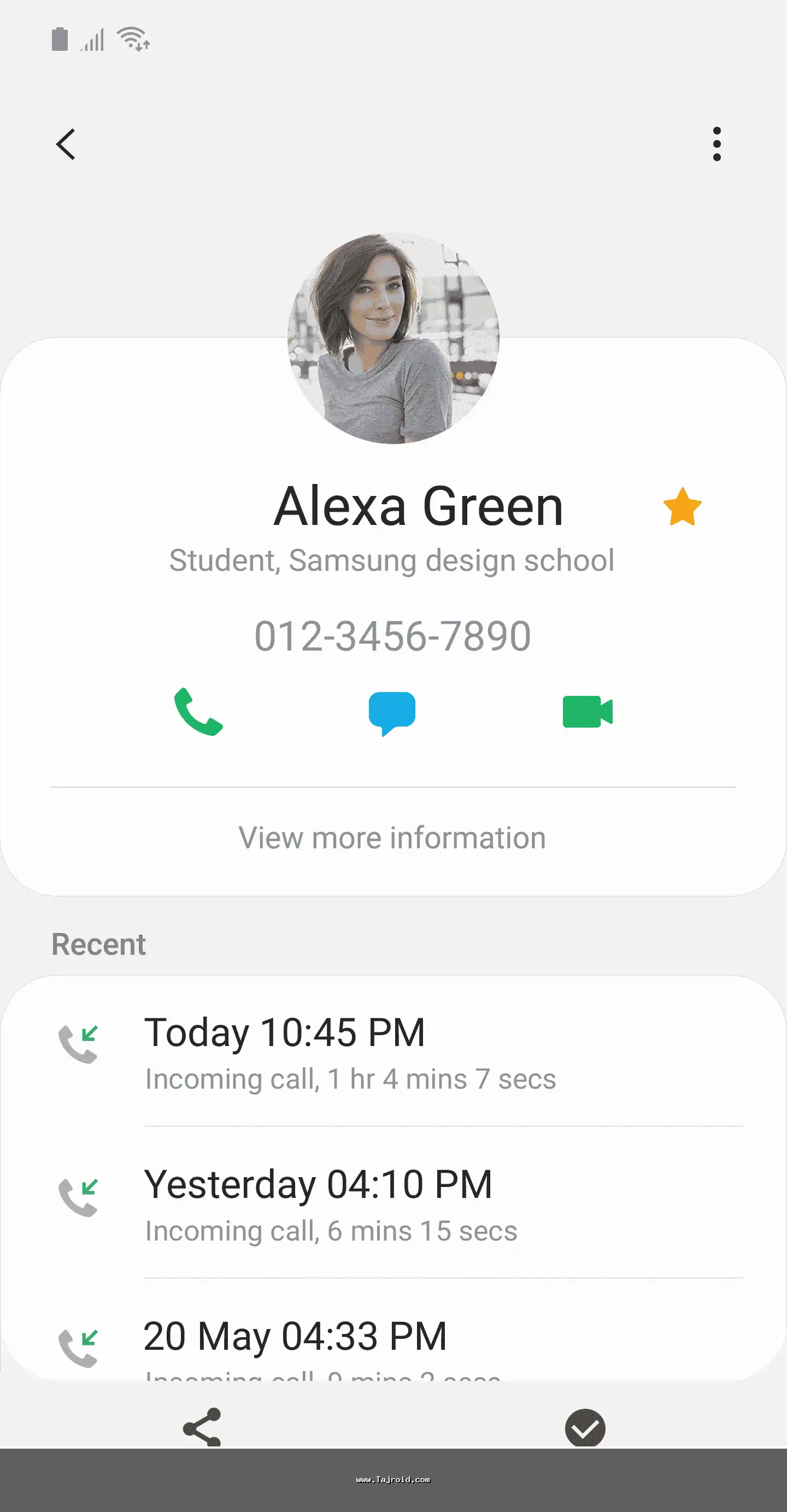Go back from Alexa Green's contact

point(66,144)
